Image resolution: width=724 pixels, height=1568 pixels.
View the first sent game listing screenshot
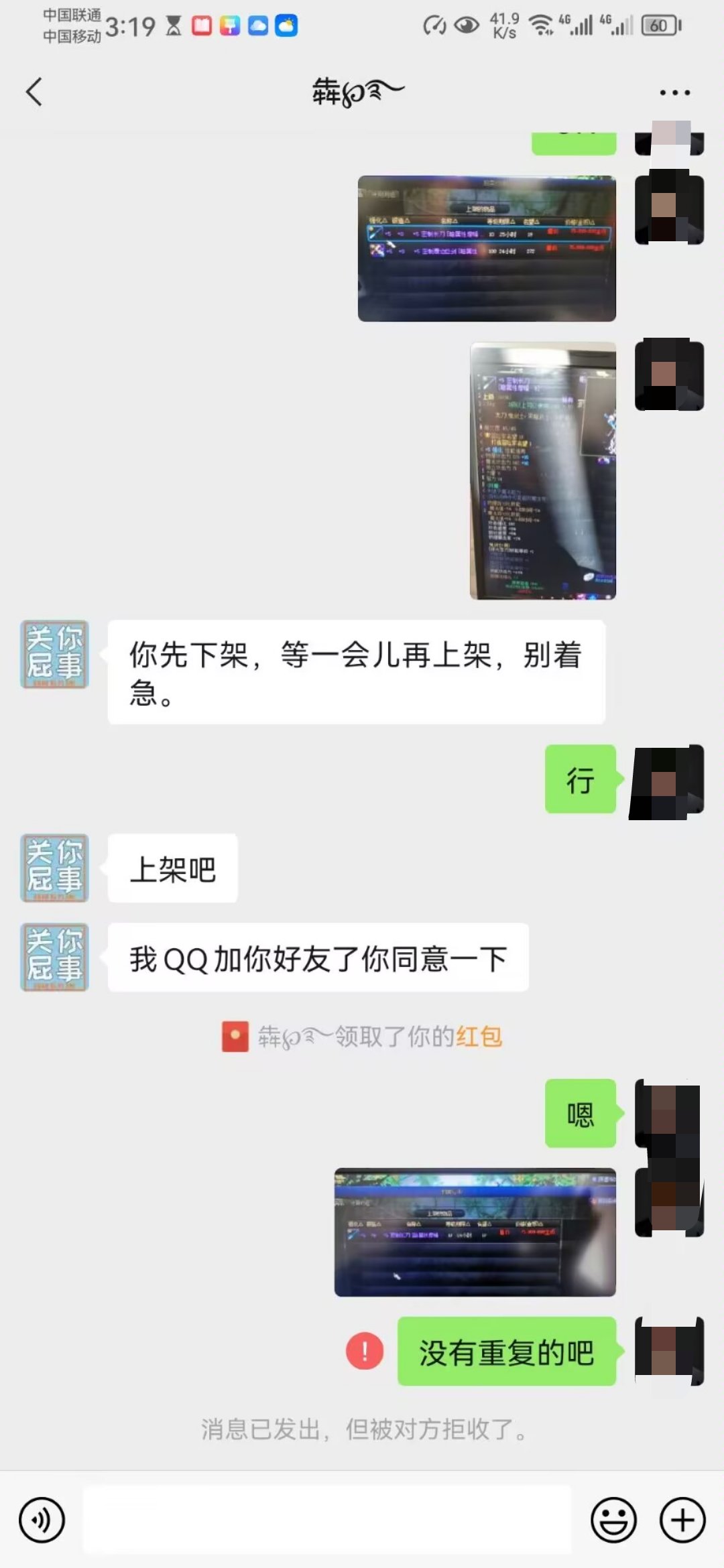[487, 249]
